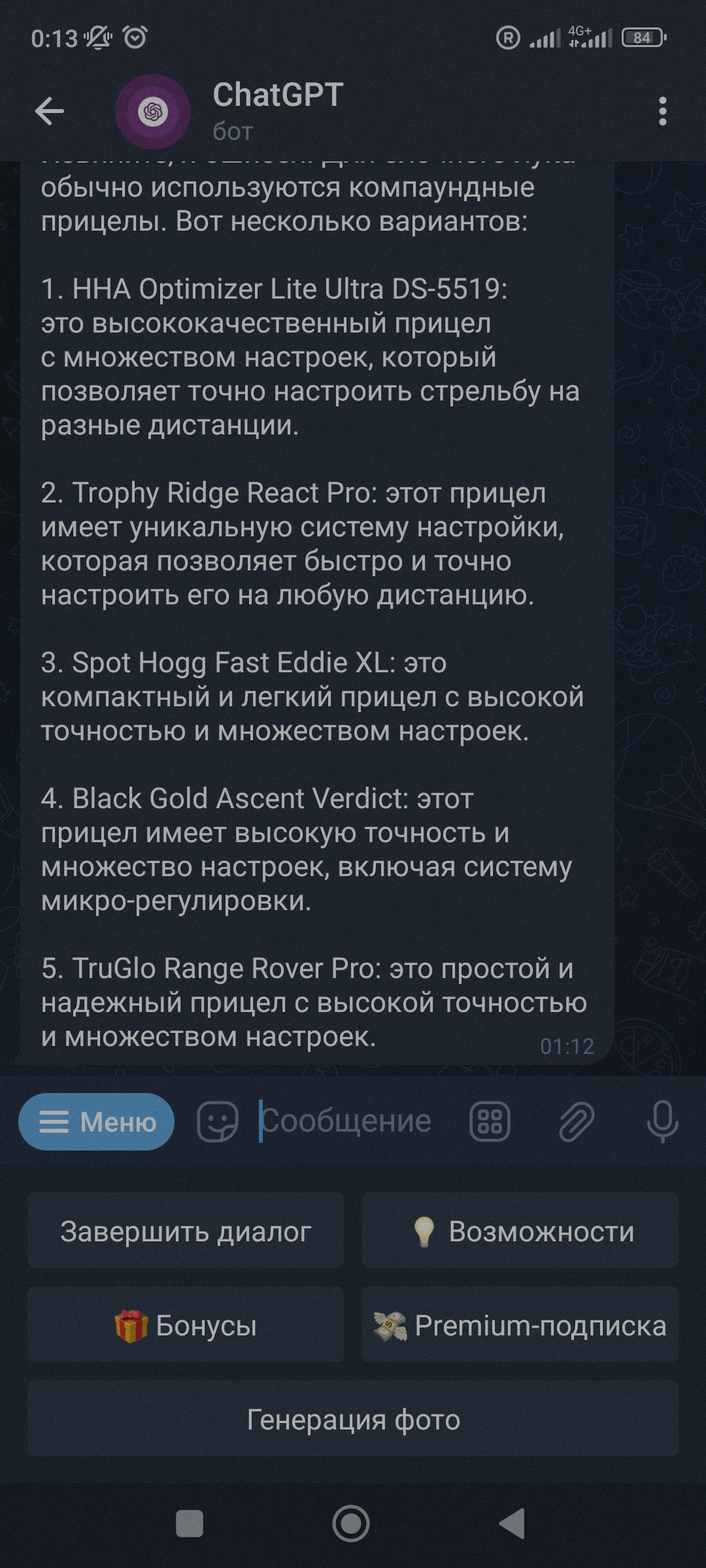Open Бонусы
The height and width of the screenshot is (1568, 706).
pyautogui.click(x=186, y=1325)
